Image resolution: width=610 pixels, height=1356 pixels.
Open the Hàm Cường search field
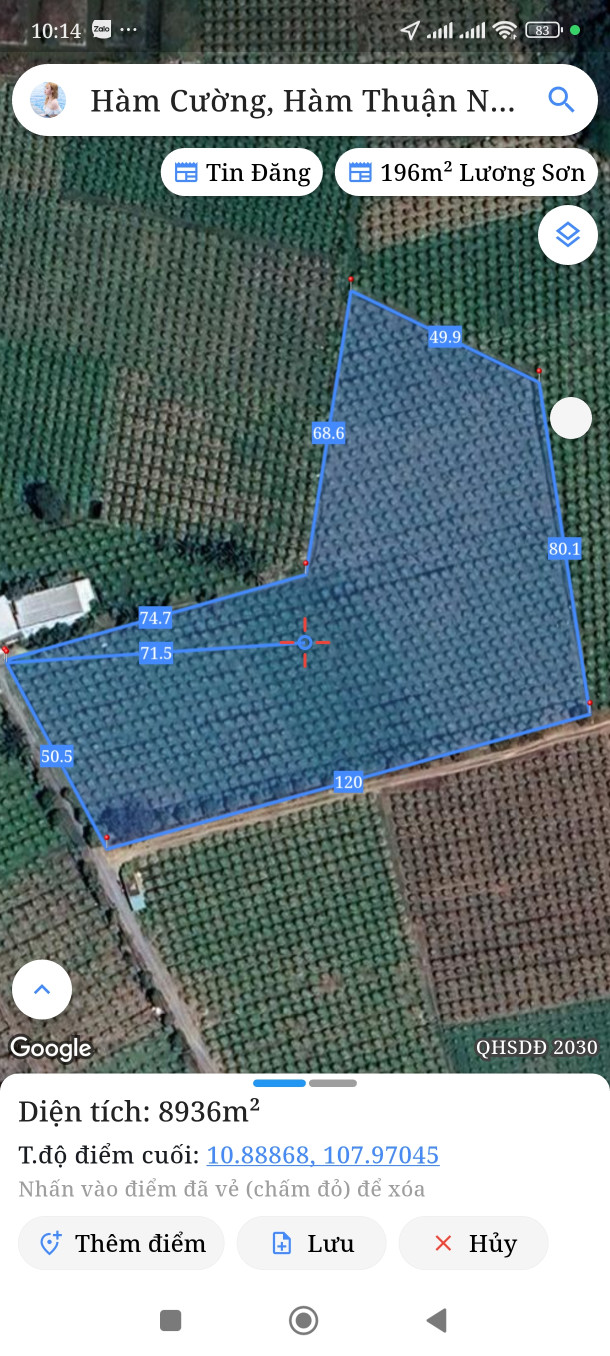[300, 100]
